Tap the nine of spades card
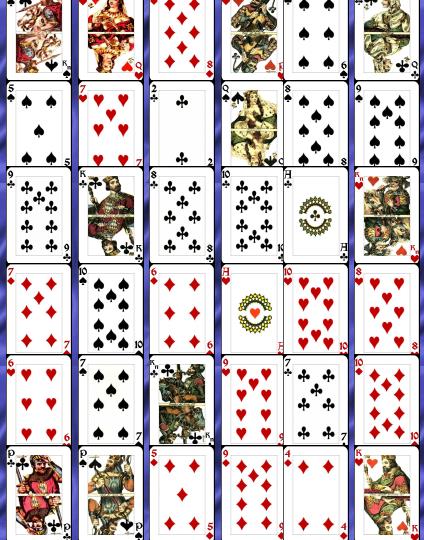 coord(387,124)
